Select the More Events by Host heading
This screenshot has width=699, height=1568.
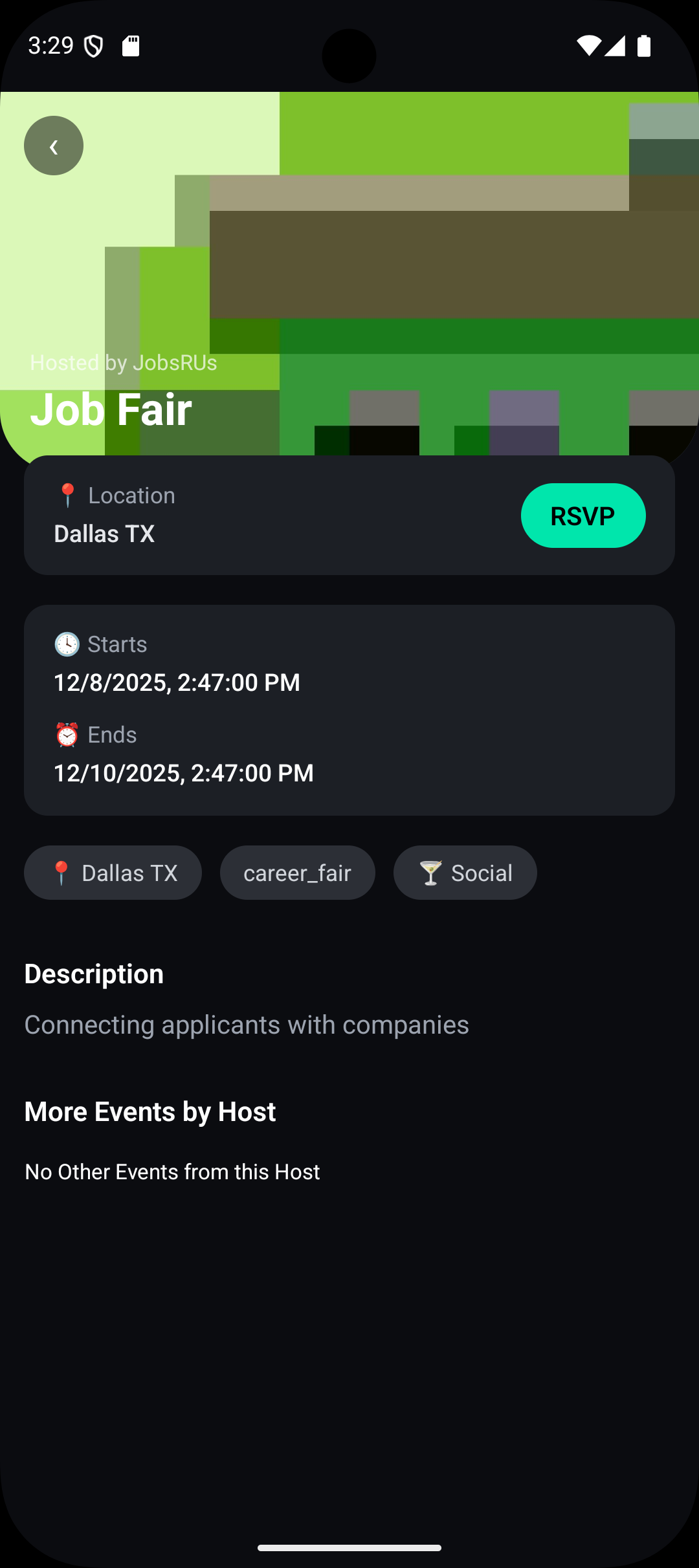(150, 1111)
